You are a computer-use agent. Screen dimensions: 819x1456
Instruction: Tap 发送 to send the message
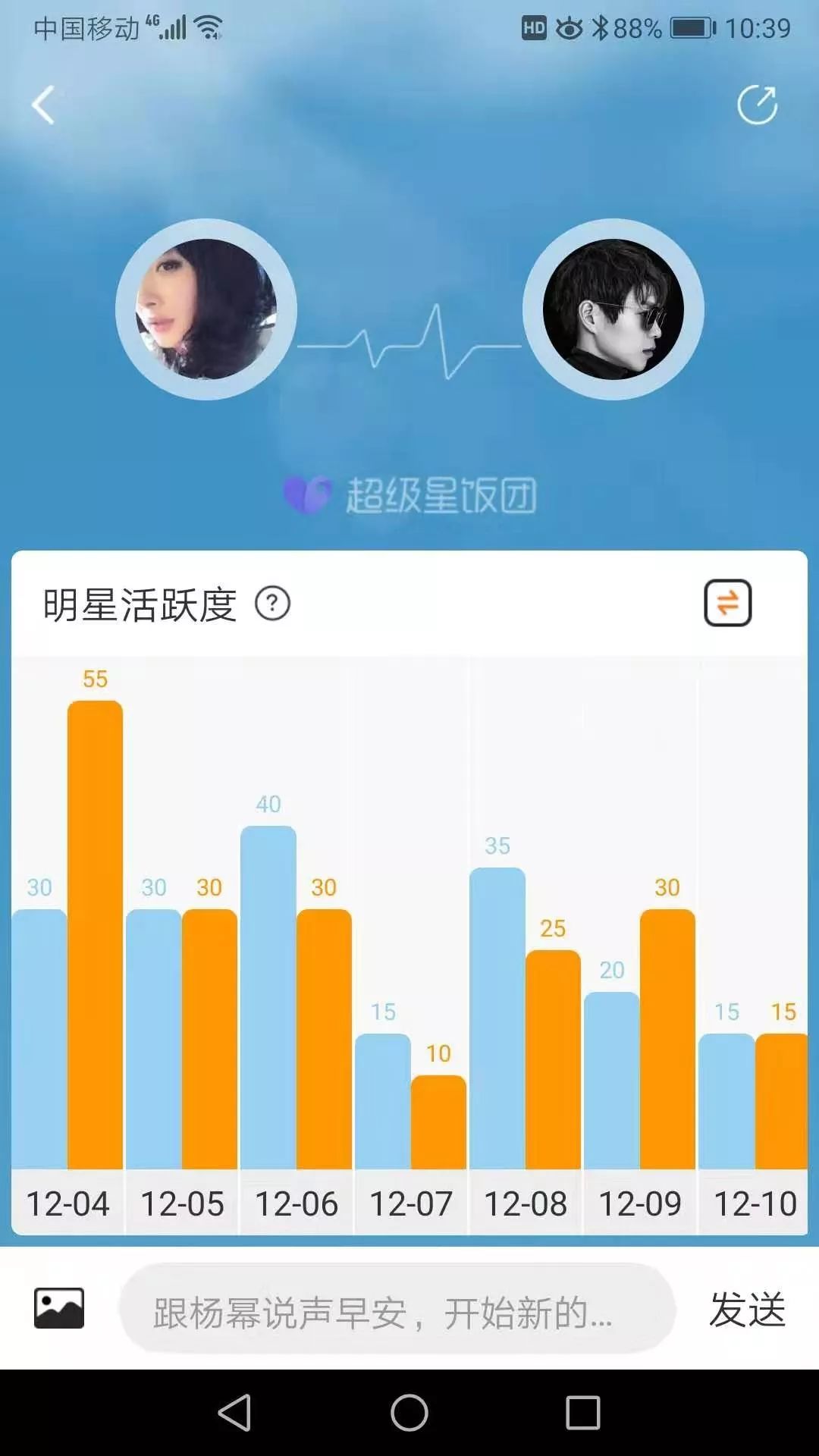747,1310
